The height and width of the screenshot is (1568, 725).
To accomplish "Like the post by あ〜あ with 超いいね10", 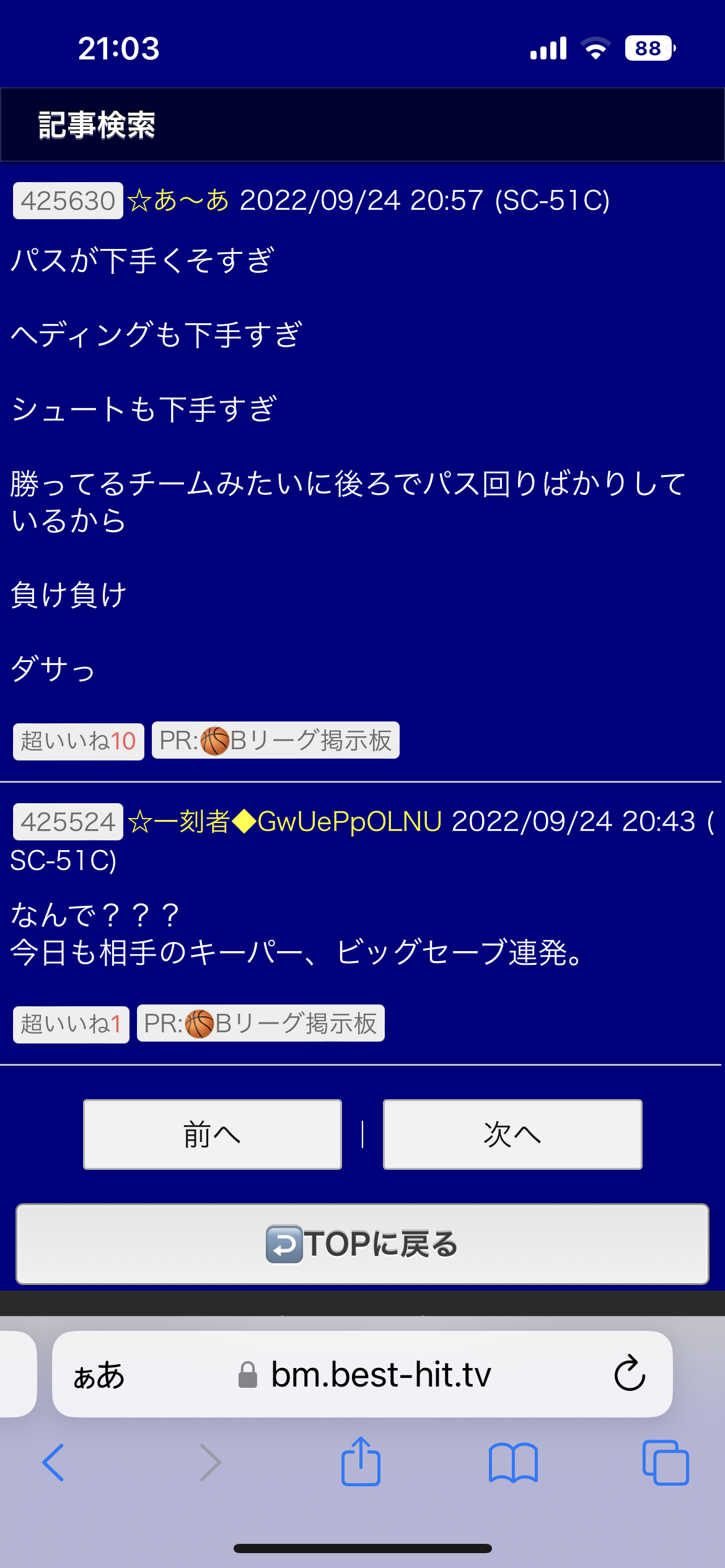I will [x=79, y=741].
